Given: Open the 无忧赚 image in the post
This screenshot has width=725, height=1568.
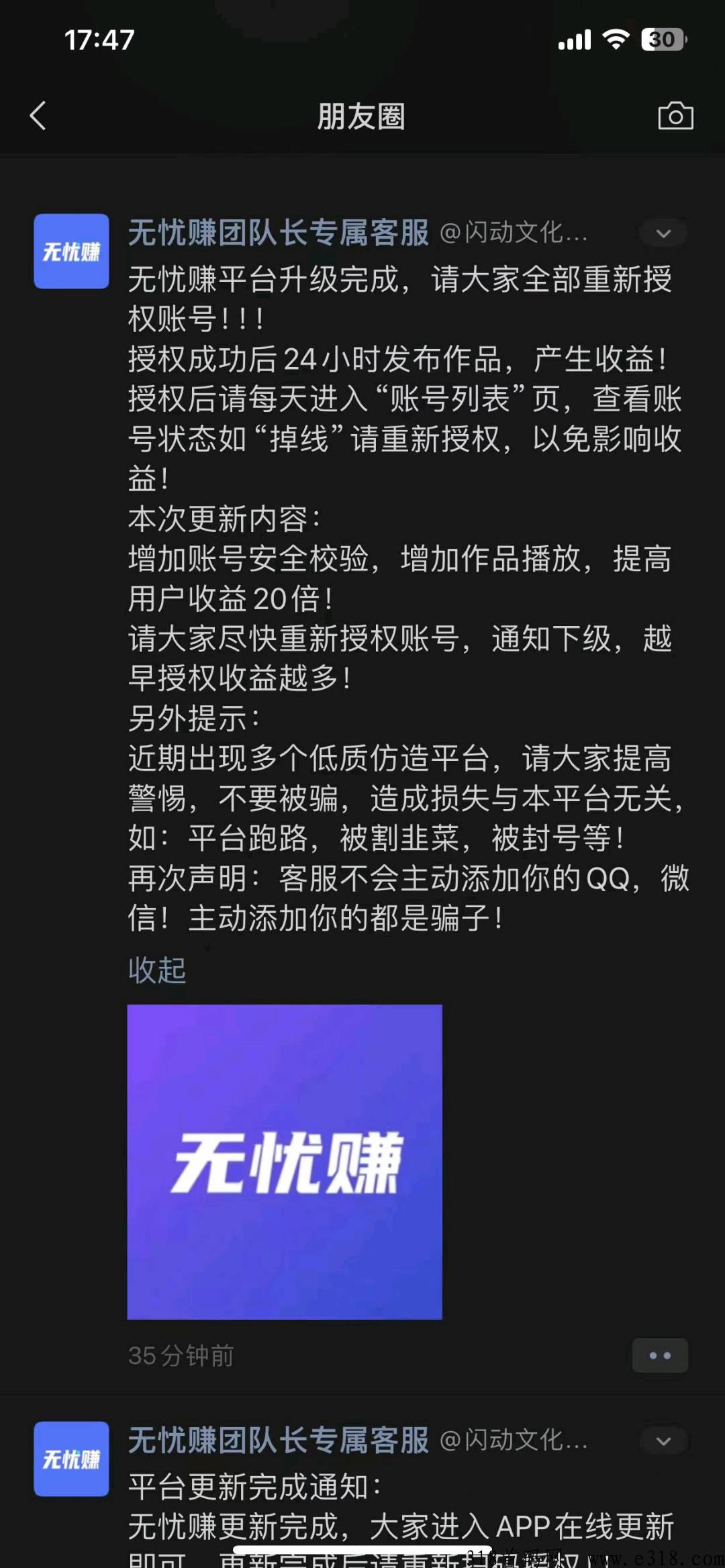Looking at the screenshot, I should [285, 1161].
